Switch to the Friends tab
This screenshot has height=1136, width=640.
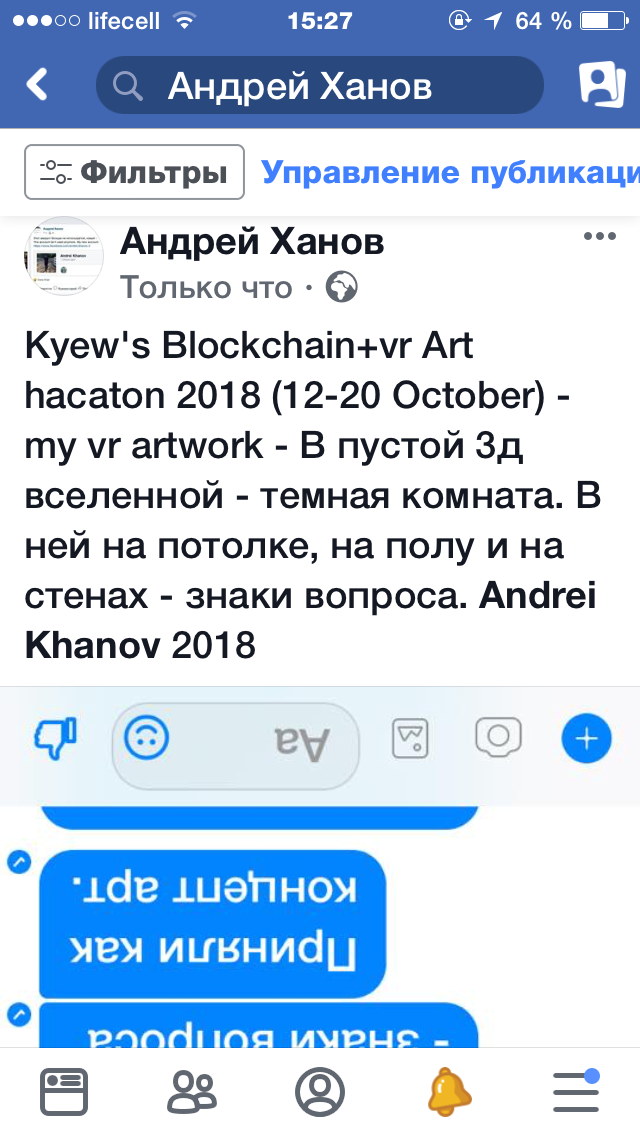[x=191, y=1090]
